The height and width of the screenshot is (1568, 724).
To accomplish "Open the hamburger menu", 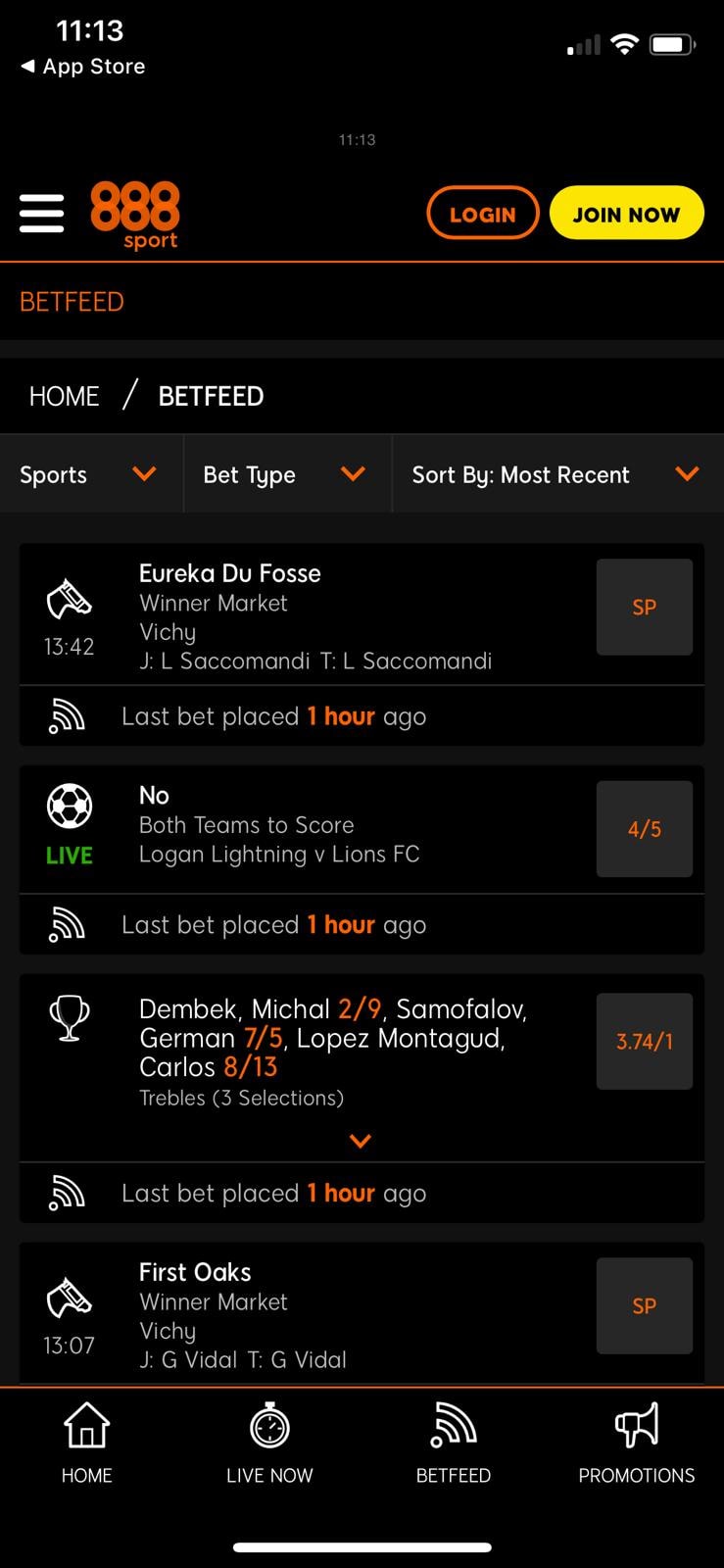I will click(x=41, y=213).
